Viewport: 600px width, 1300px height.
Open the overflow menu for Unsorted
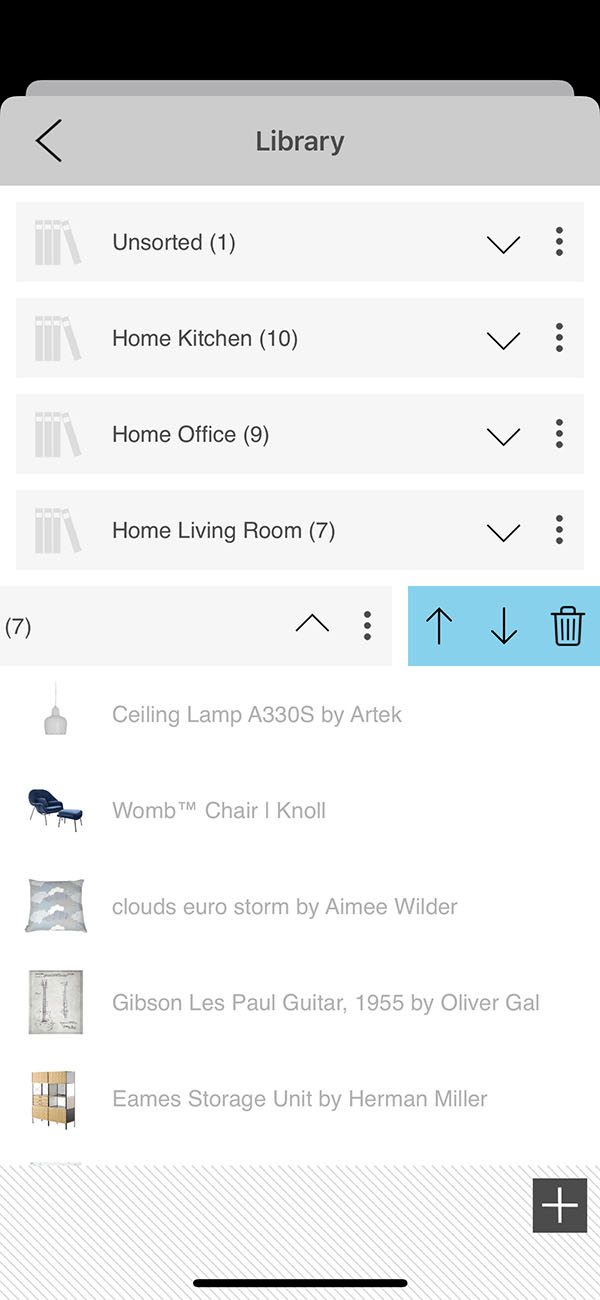pos(559,242)
